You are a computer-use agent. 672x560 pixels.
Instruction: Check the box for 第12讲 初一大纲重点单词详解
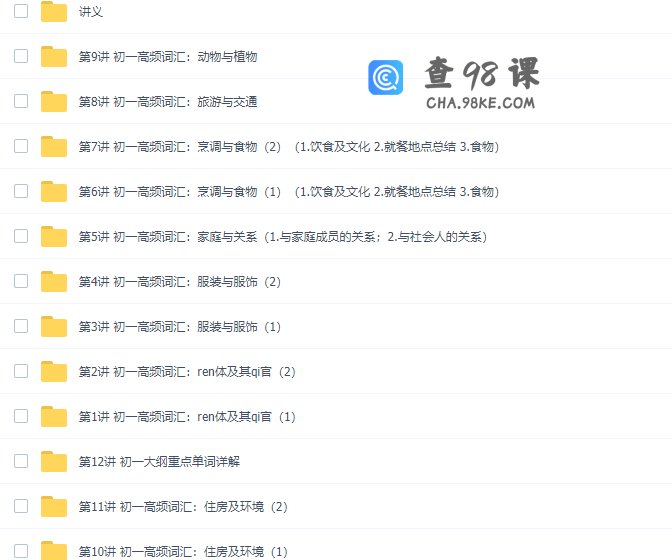click(21, 461)
